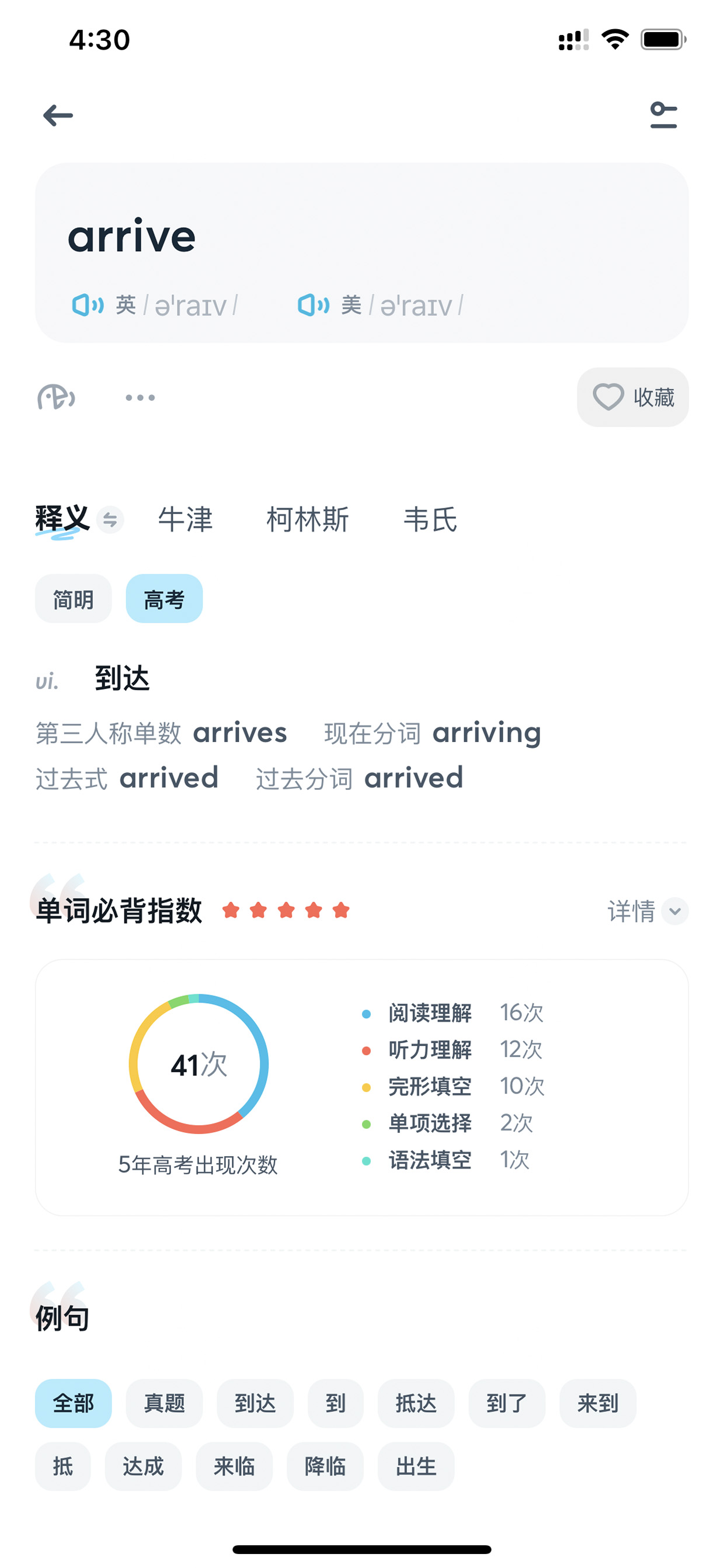Switch to the 柯林斯 dictionary tab
The image size is (724, 1568).
click(x=308, y=519)
